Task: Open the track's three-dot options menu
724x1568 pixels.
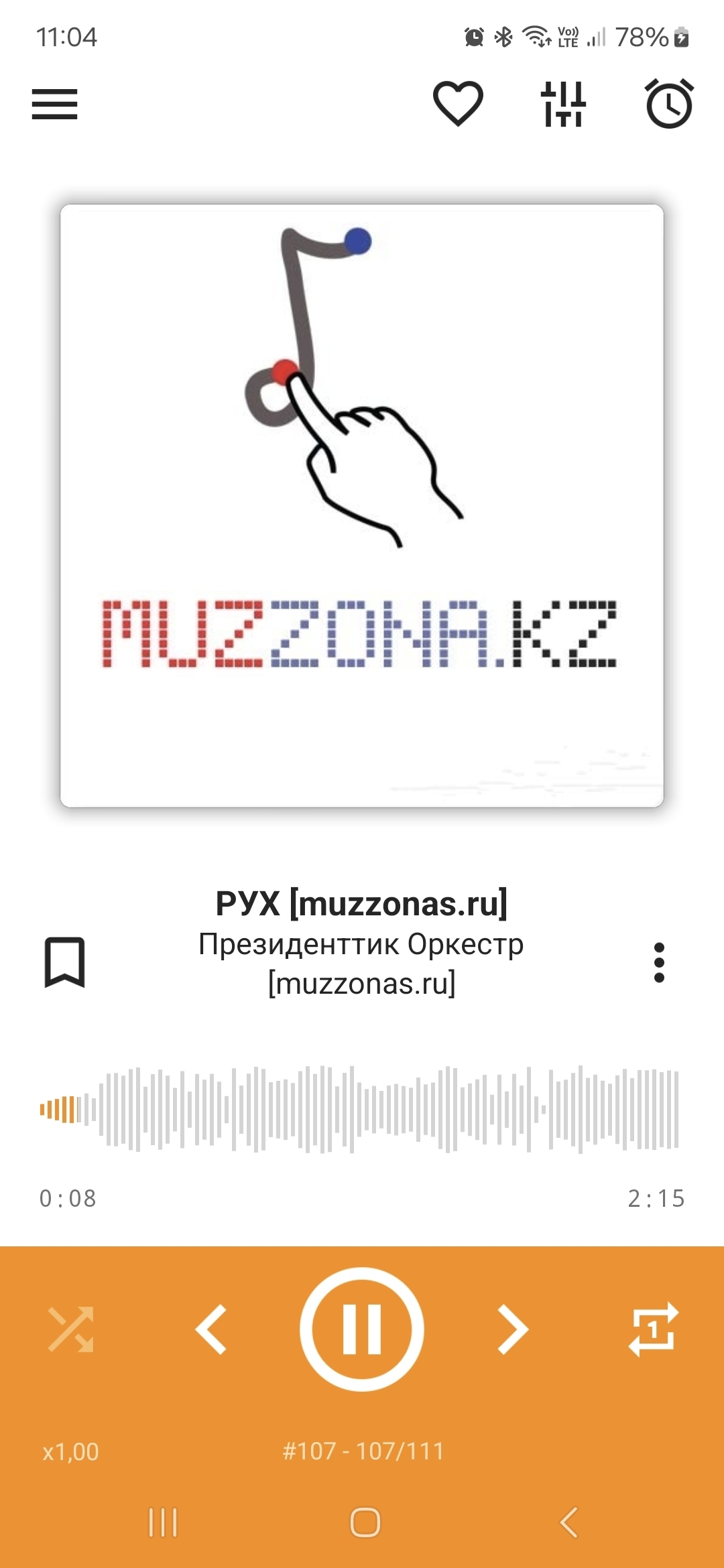Action: (659, 962)
